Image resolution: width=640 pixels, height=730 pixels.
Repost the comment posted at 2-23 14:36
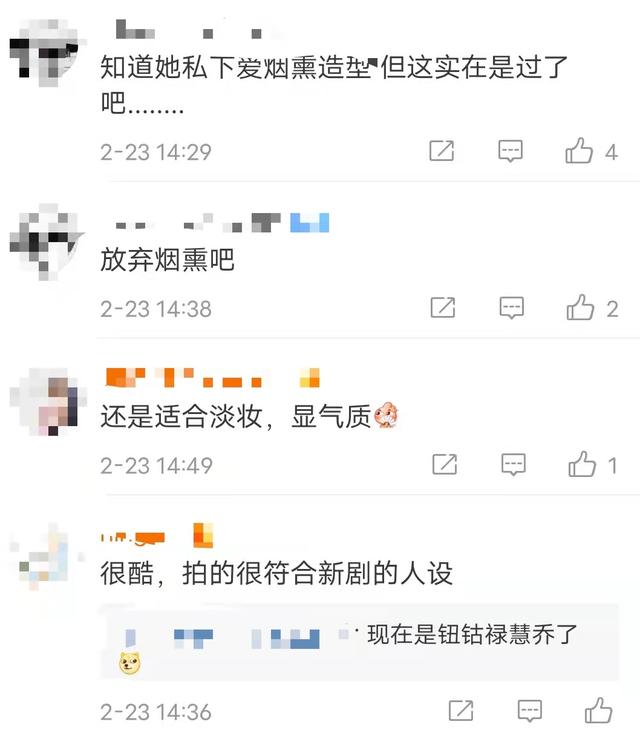(x=460, y=711)
